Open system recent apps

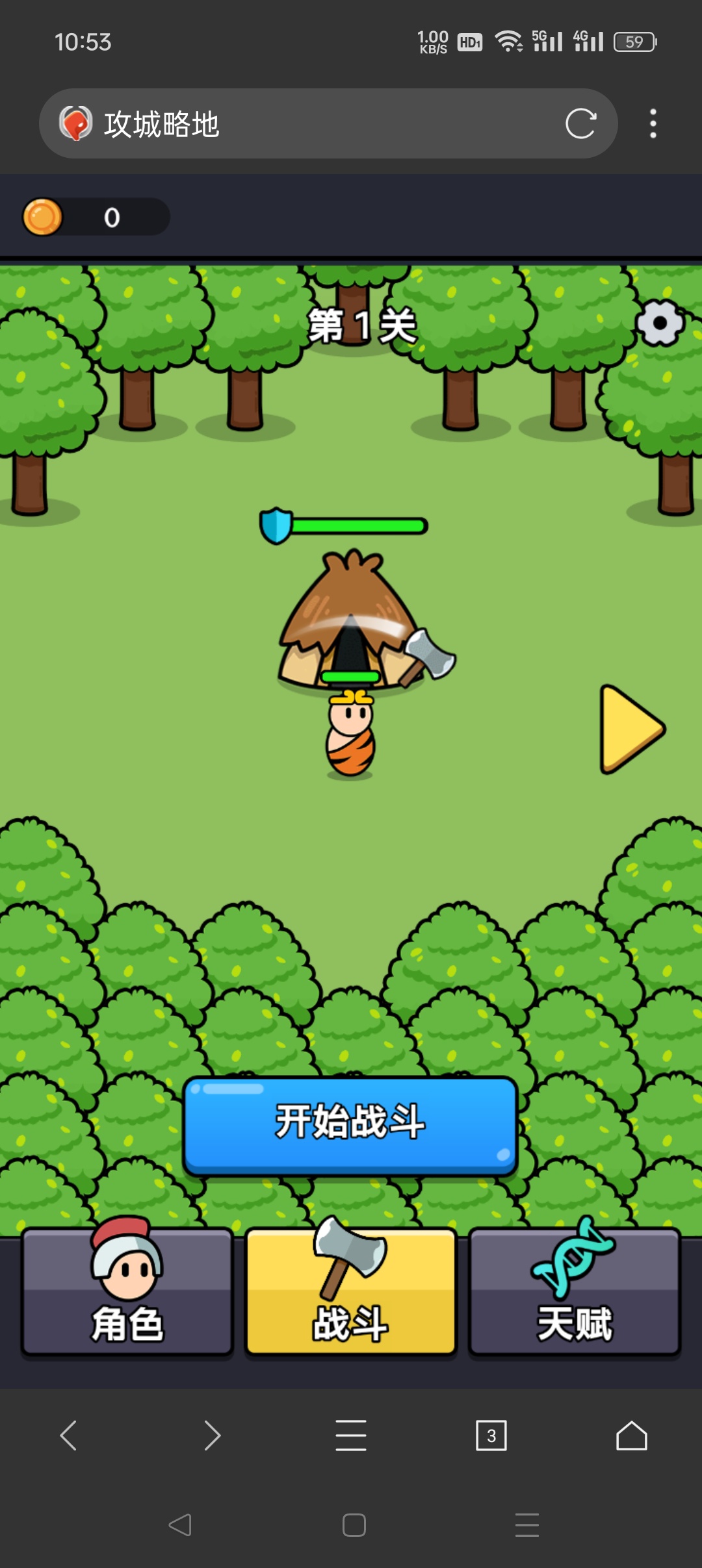(526, 1525)
